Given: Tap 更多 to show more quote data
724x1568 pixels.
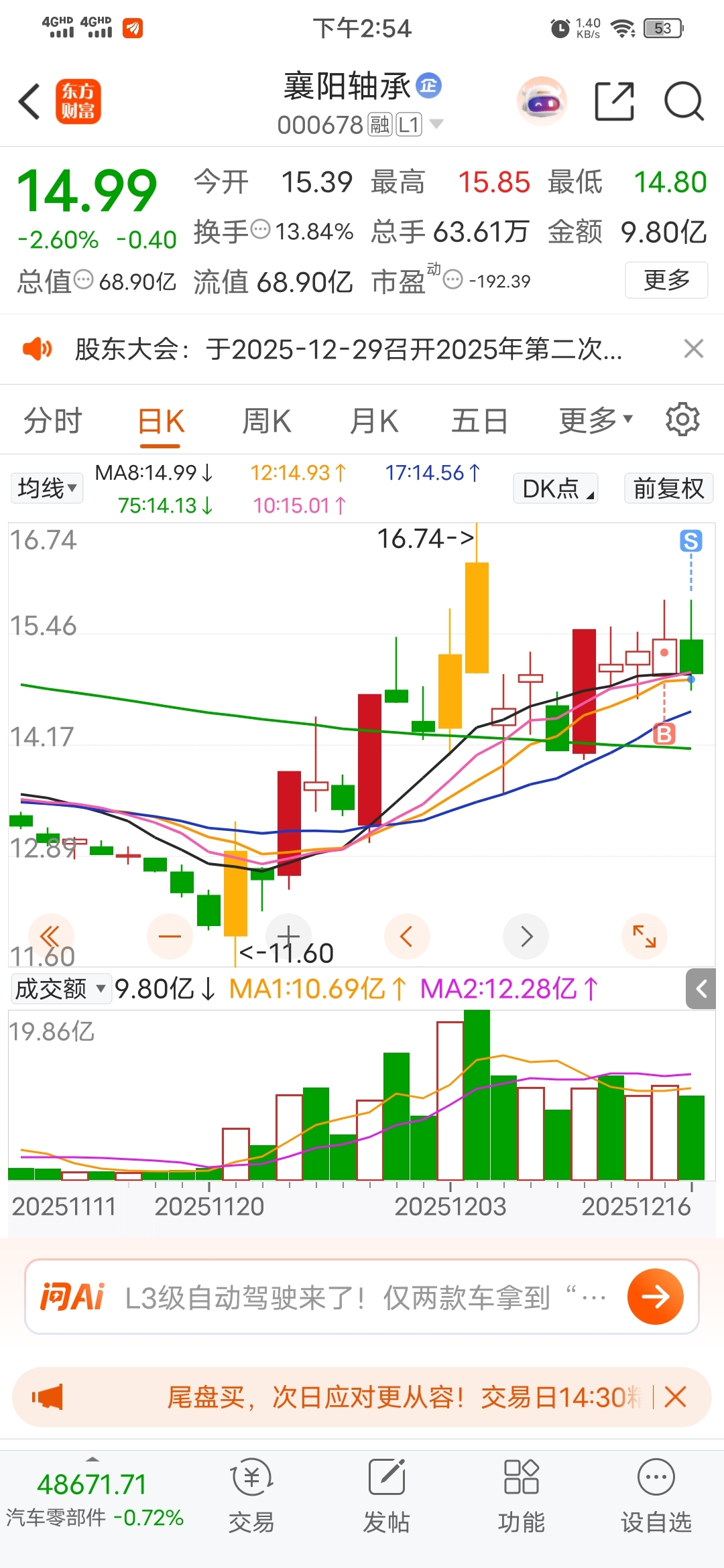Looking at the screenshot, I should 666,280.
